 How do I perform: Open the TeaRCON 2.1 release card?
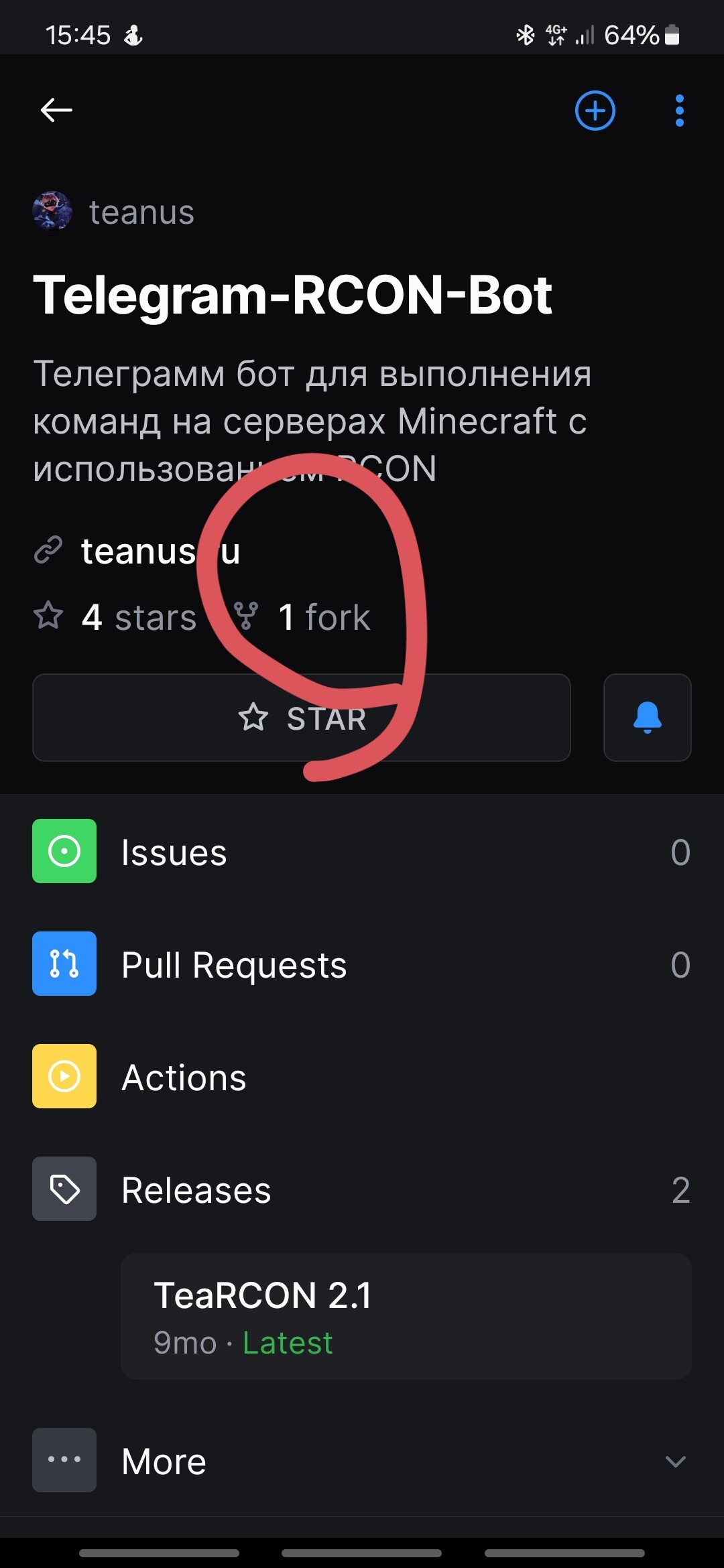pos(406,1317)
